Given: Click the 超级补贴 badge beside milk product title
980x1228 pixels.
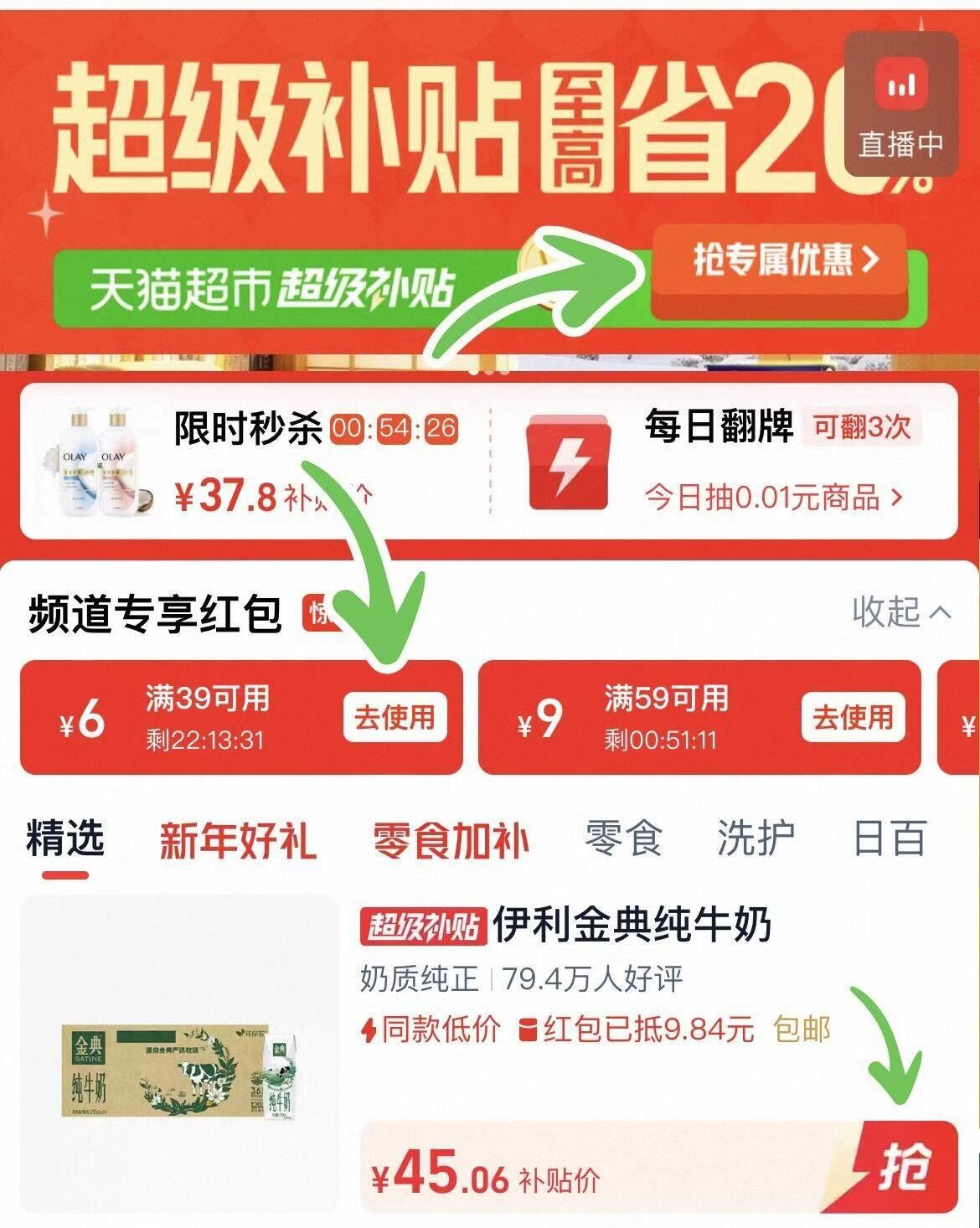Looking at the screenshot, I should [x=424, y=926].
